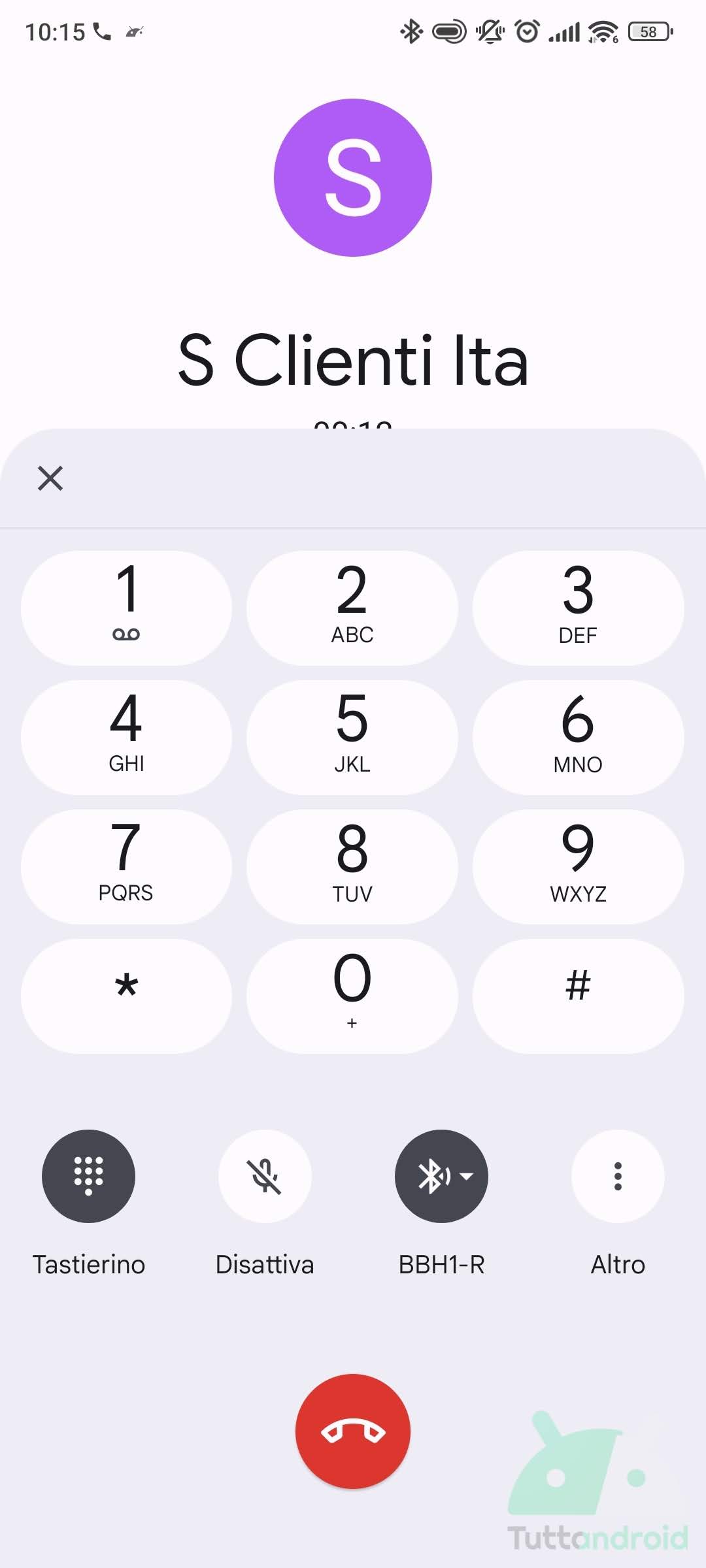Tap the asterisk key

(x=126, y=996)
